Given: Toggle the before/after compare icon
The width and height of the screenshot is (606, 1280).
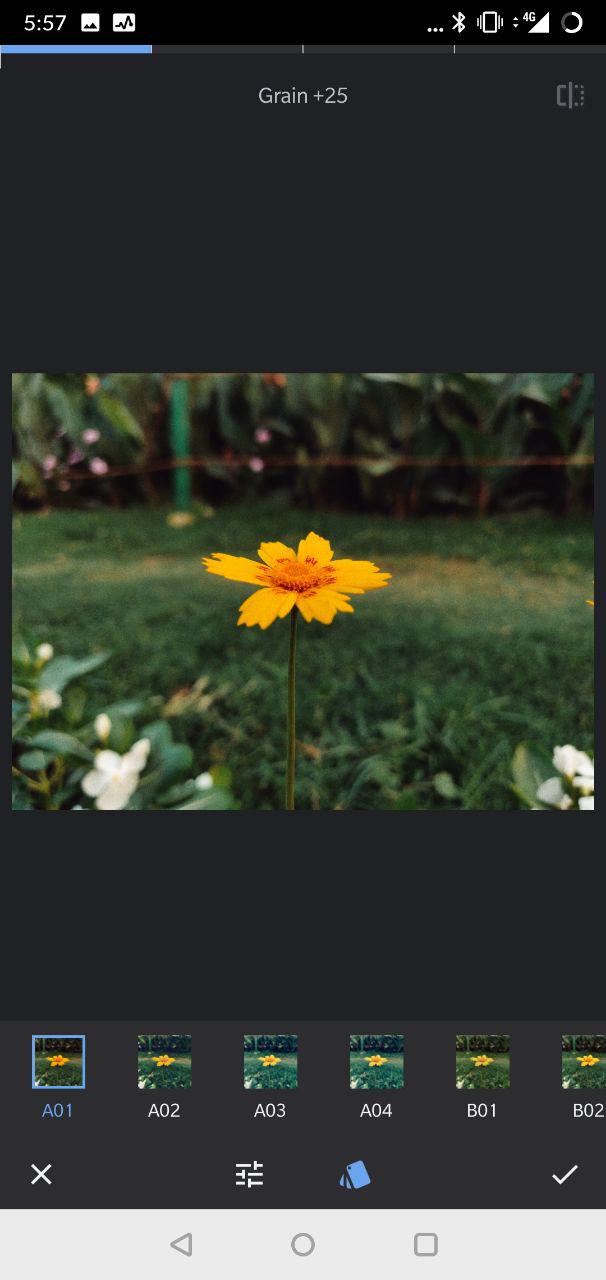Looking at the screenshot, I should tap(570, 96).
